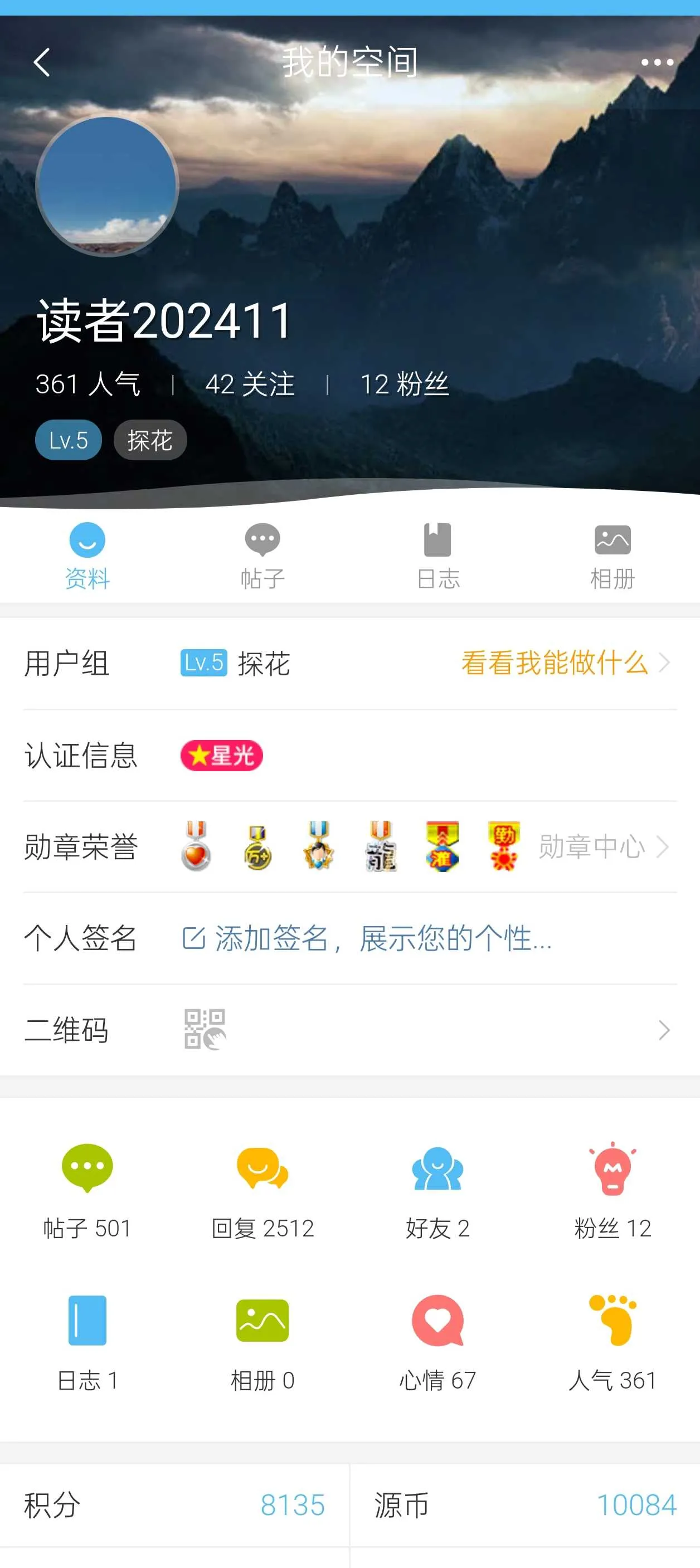
Task: Add a personal signature
Action: click(x=366, y=938)
